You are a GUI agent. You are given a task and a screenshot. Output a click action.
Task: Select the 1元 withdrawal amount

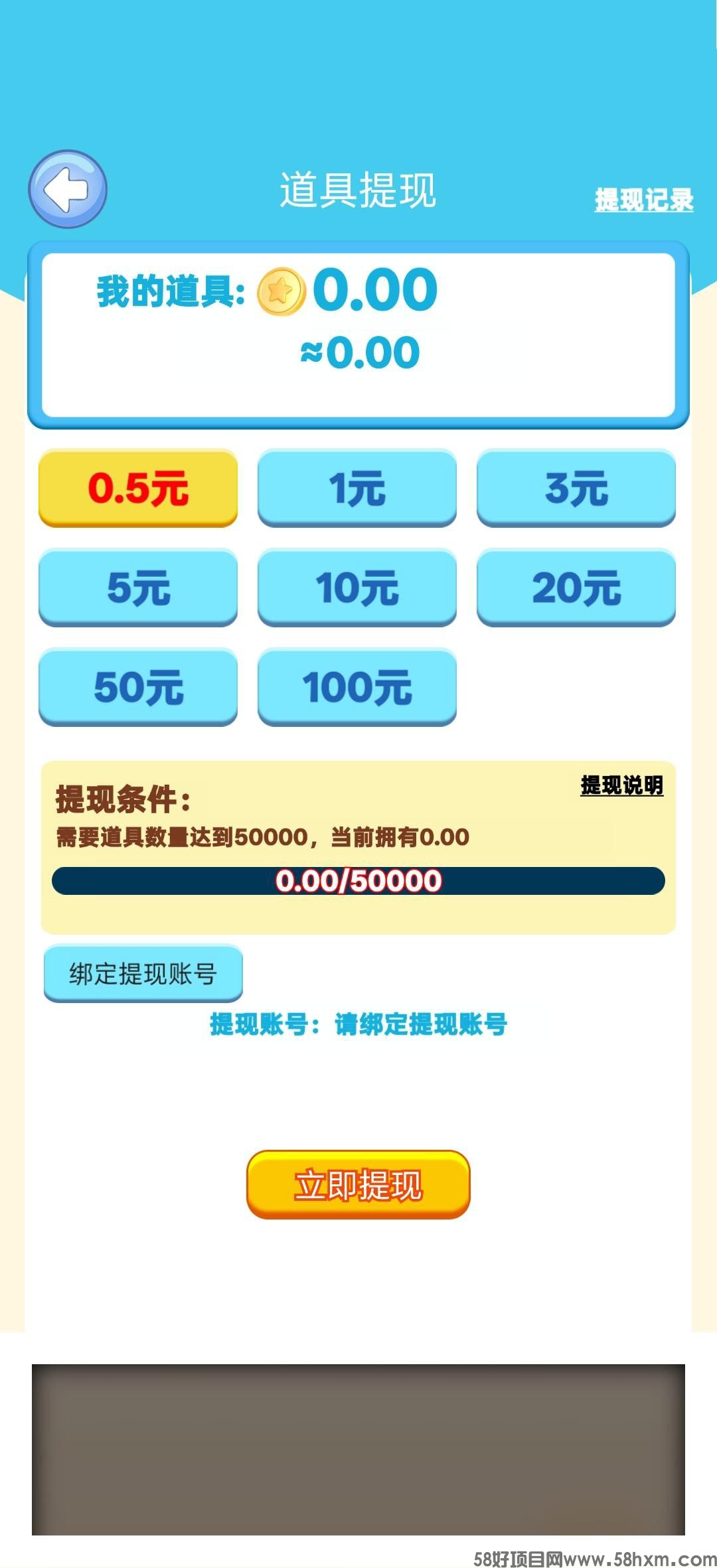point(358,489)
